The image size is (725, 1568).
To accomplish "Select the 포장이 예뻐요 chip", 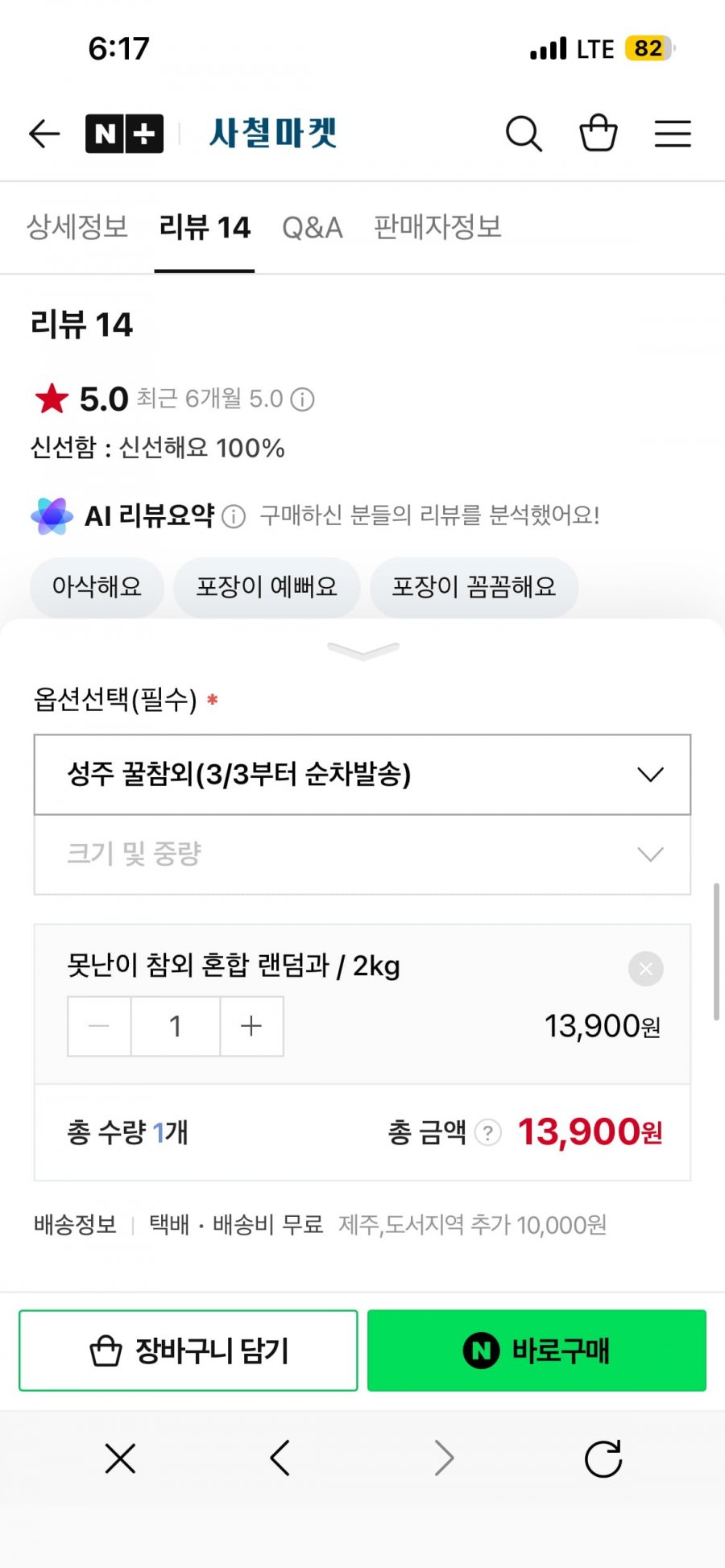I will (267, 587).
